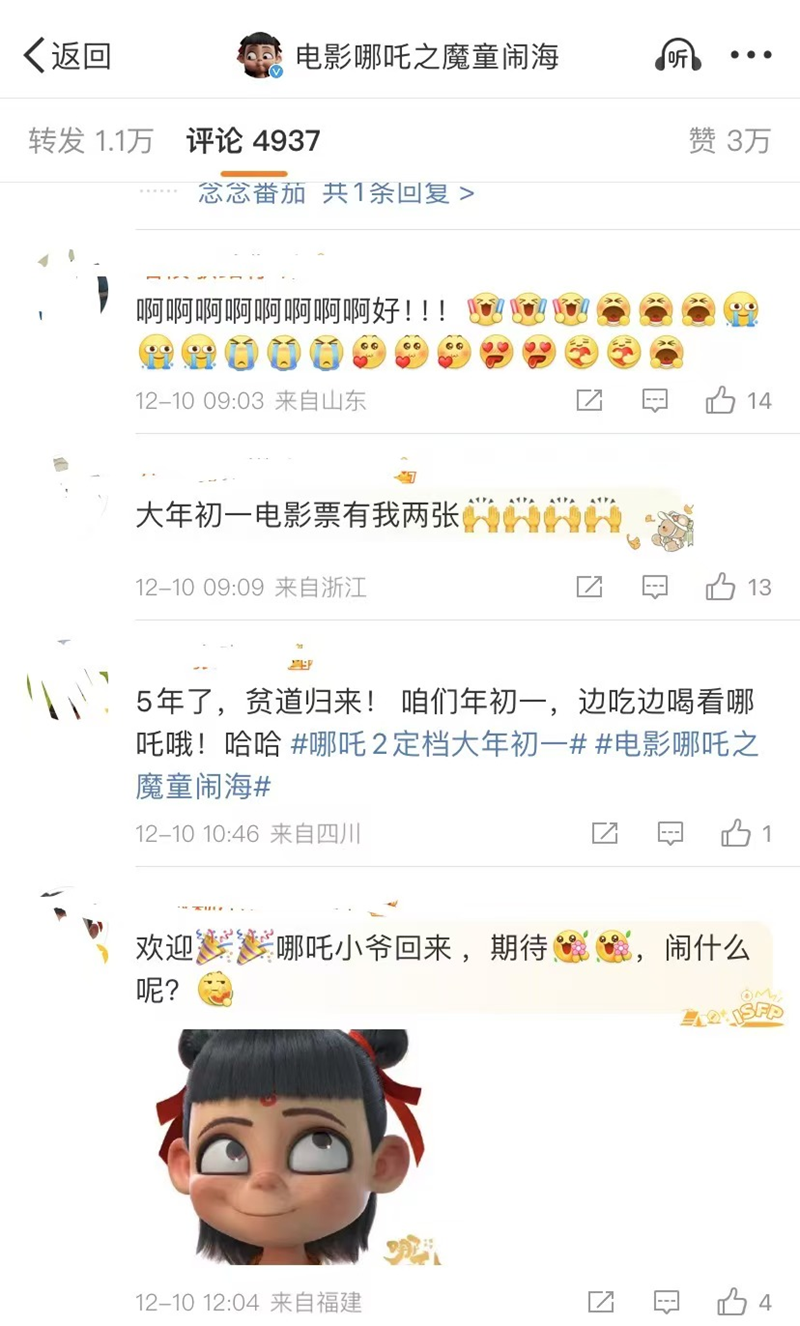Go back using the 返回 arrow

pos(66,57)
